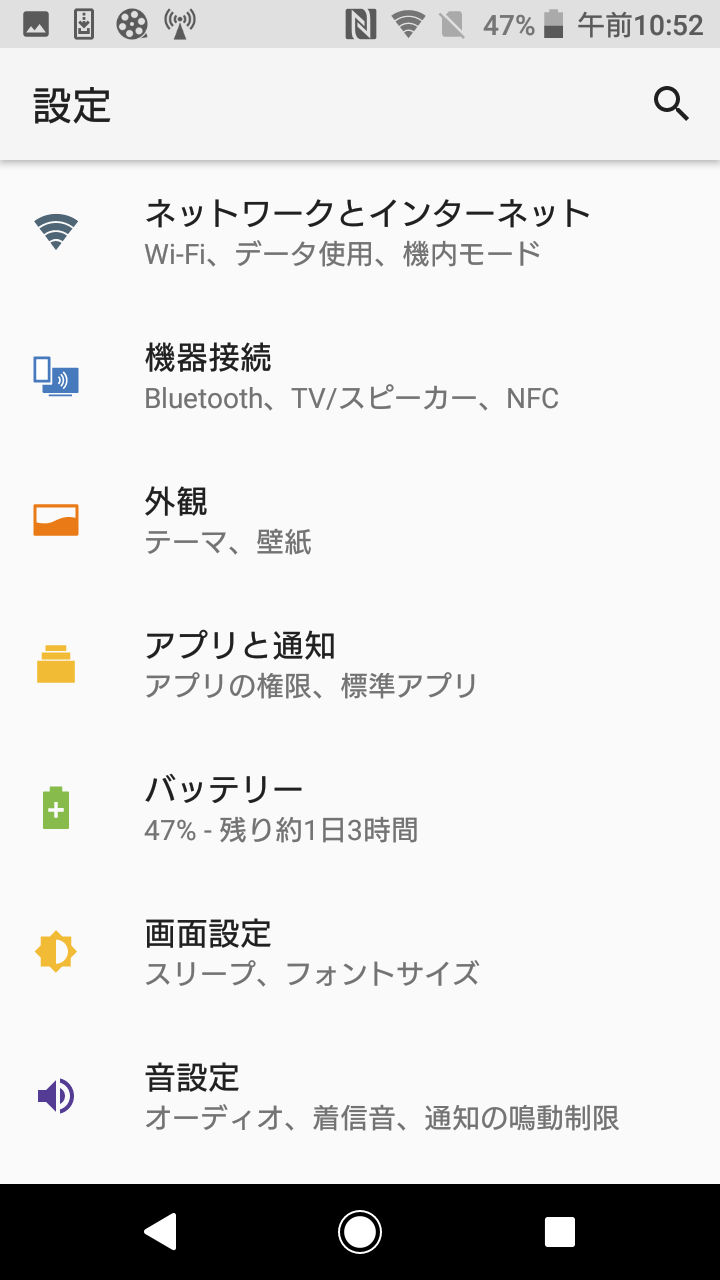
Task: Open ネットワークとインターネット settings
Action: (x=367, y=232)
